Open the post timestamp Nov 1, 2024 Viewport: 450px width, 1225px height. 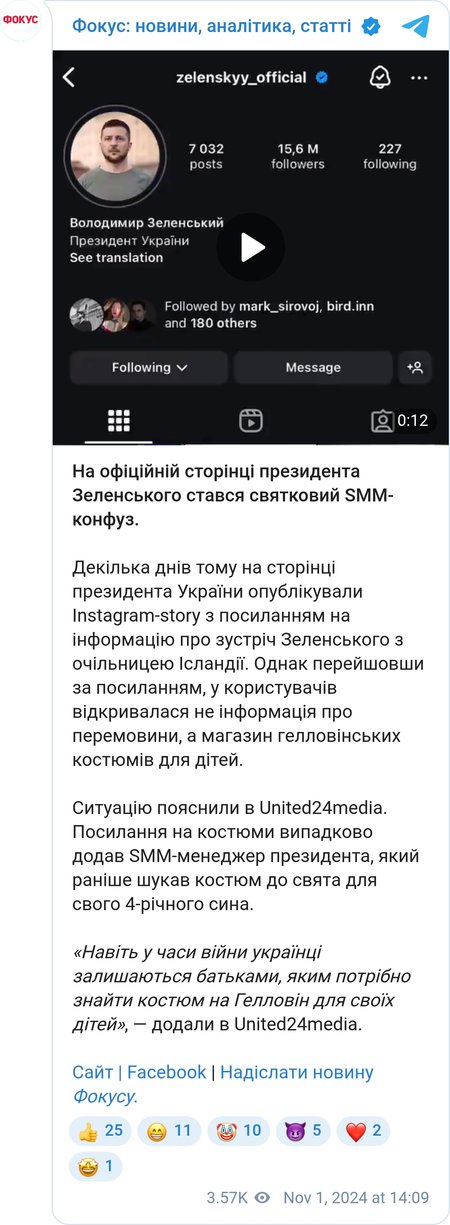pos(356,1198)
